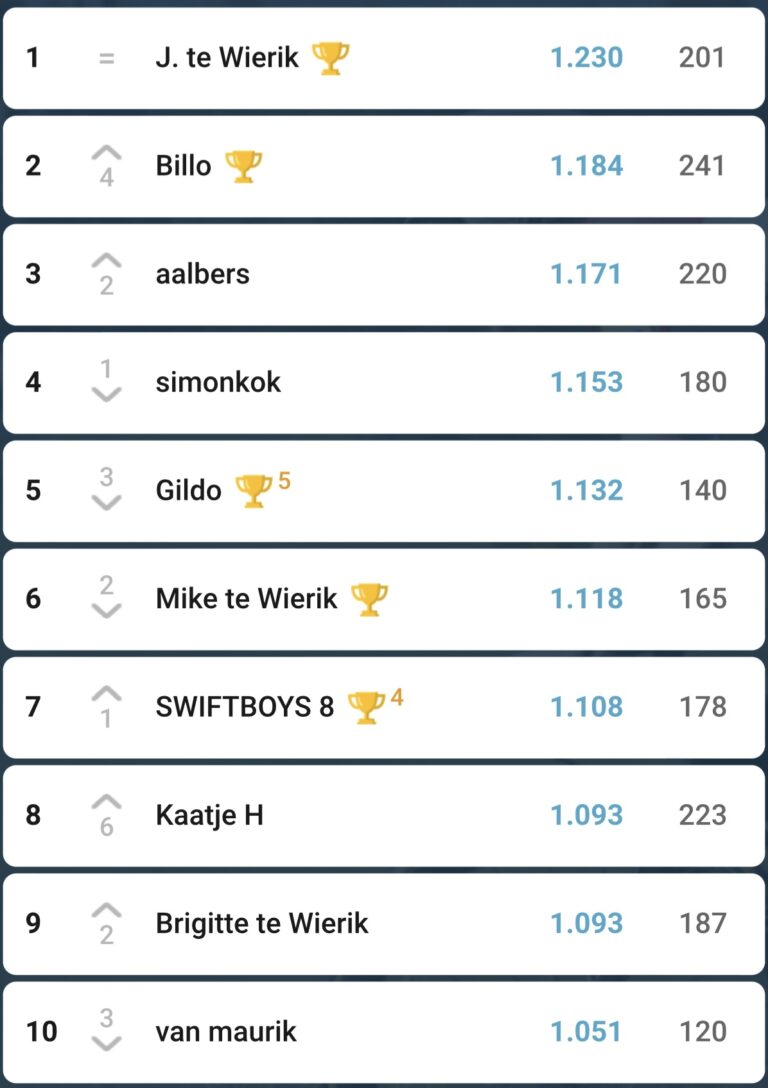This screenshot has width=768, height=1088.
Task: View Billo's profile in second place
Action: pos(184,166)
